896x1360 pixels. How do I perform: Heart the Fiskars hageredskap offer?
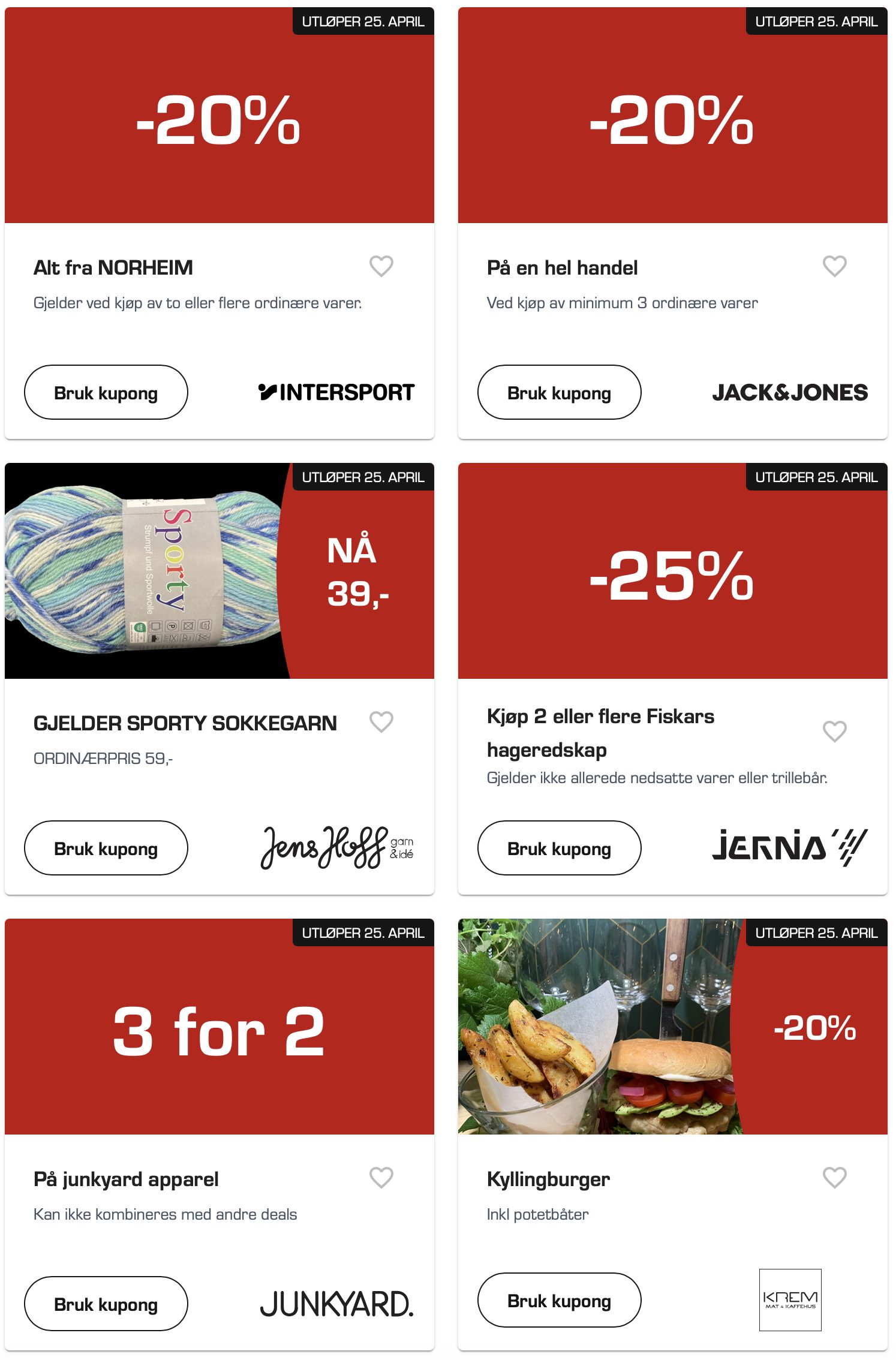click(x=834, y=731)
